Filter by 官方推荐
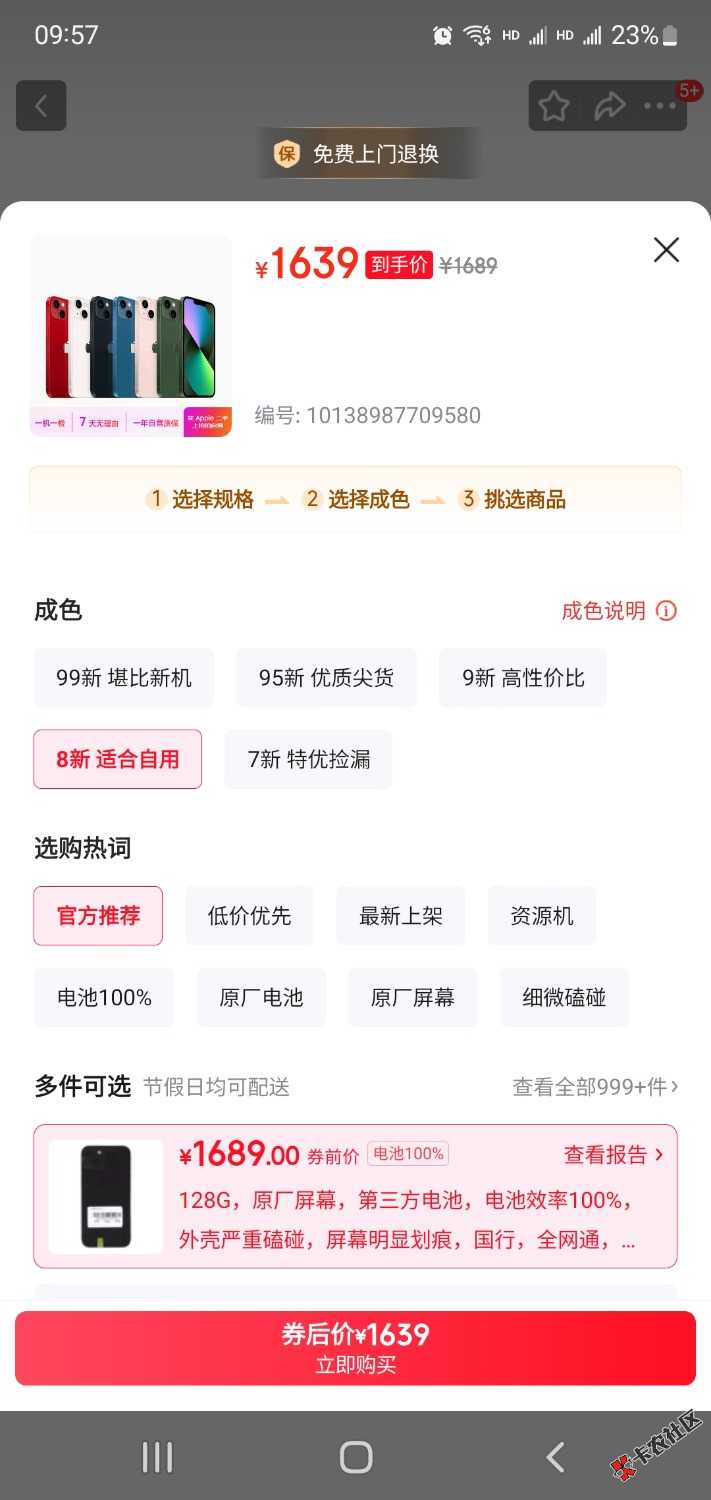This screenshot has height=1500, width=711. click(98, 916)
